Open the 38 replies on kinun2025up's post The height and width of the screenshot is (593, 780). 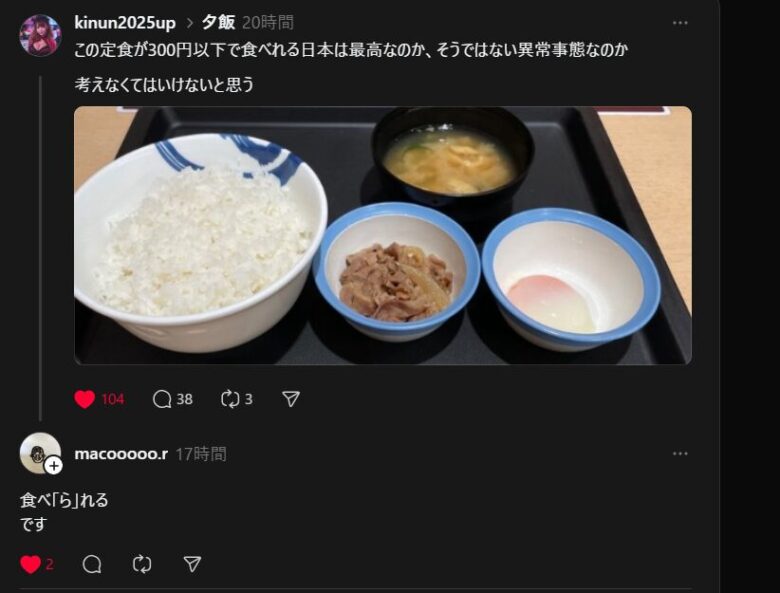pyautogui.click(x=162, y=399)
